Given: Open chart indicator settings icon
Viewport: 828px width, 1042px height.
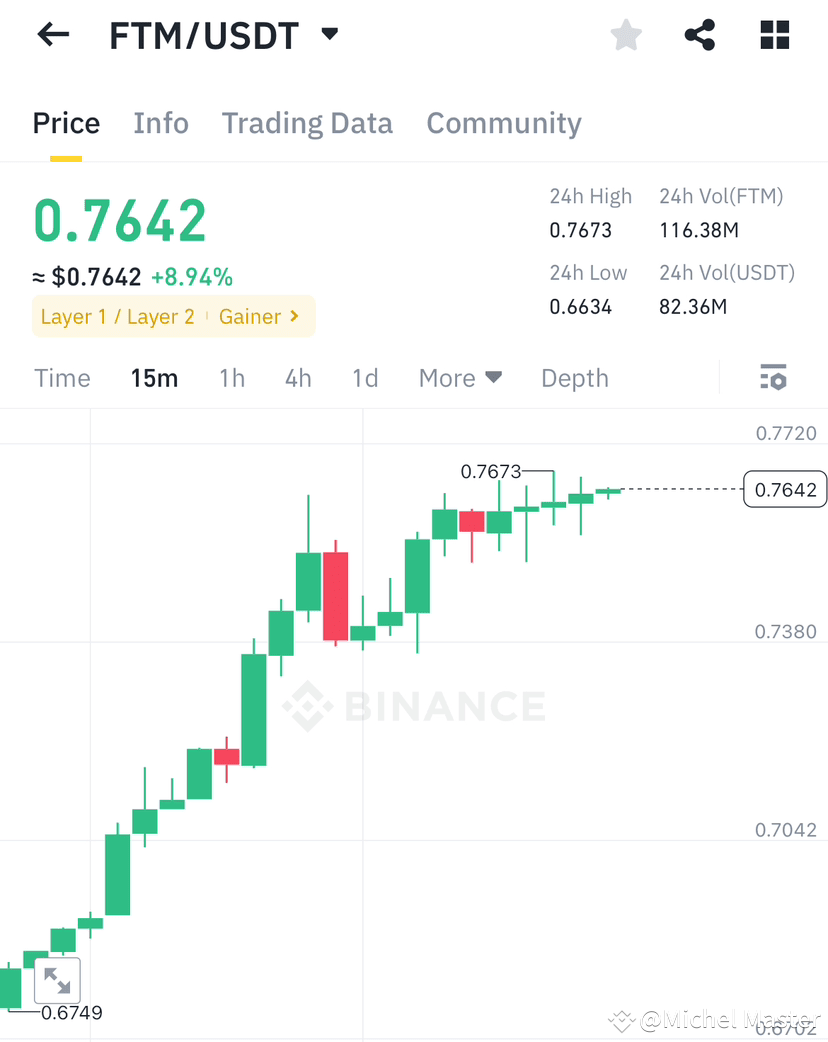Looking at the screenshot, I should [x=773, y=377].
